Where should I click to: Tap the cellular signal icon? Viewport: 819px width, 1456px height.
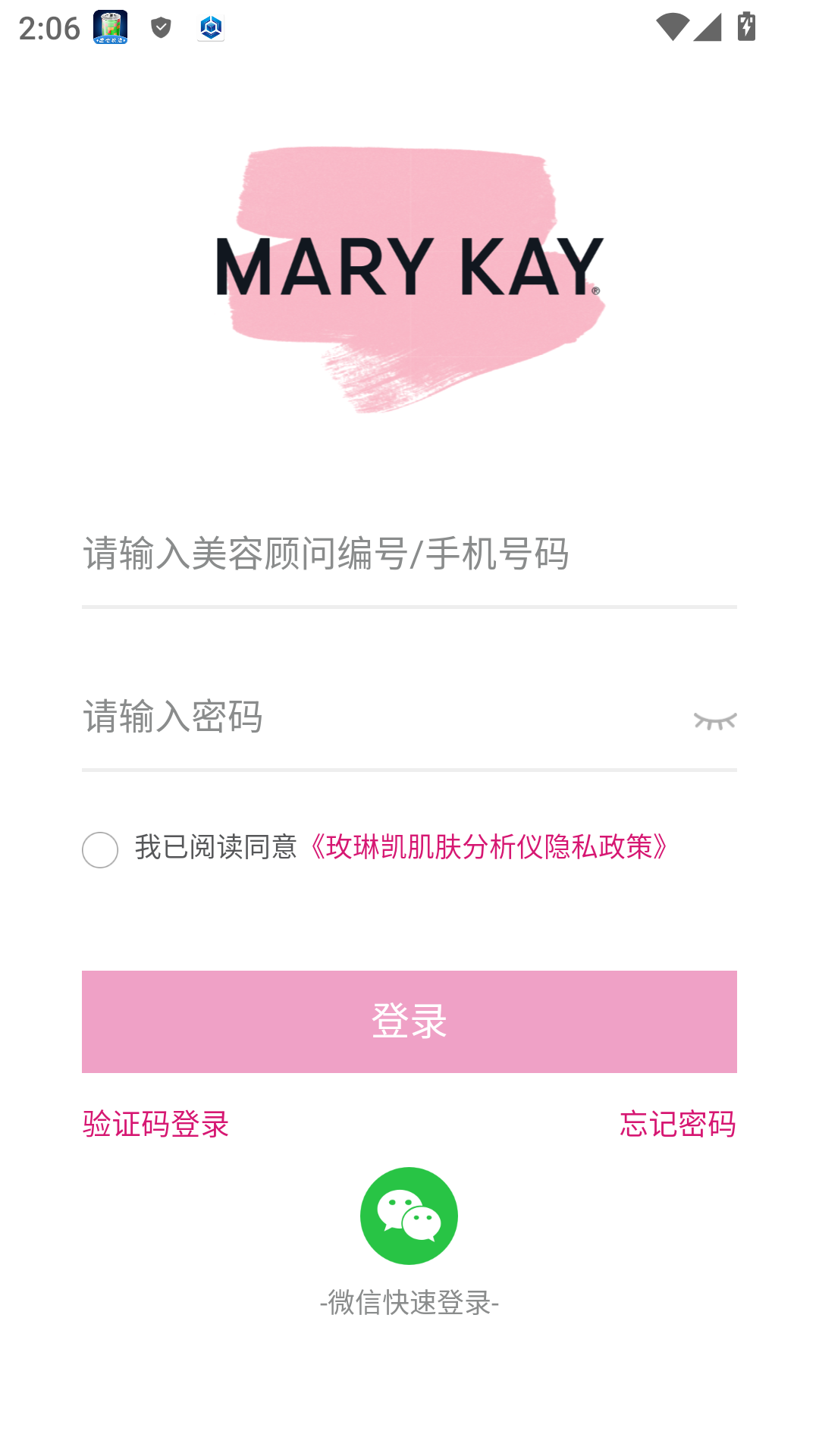pyautogui.click(x=709, y=25)
